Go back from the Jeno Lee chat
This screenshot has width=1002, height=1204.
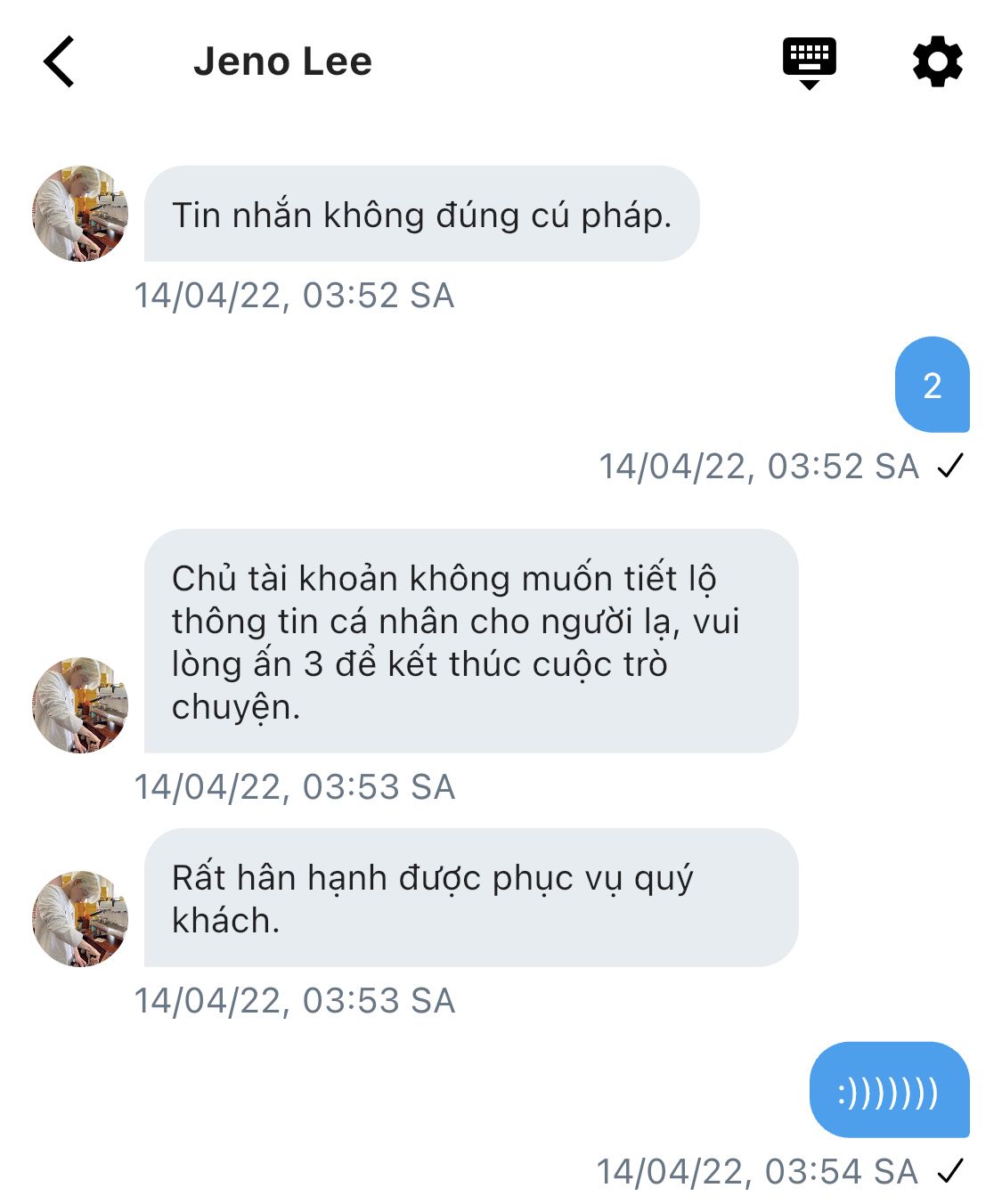pos(60,61)
